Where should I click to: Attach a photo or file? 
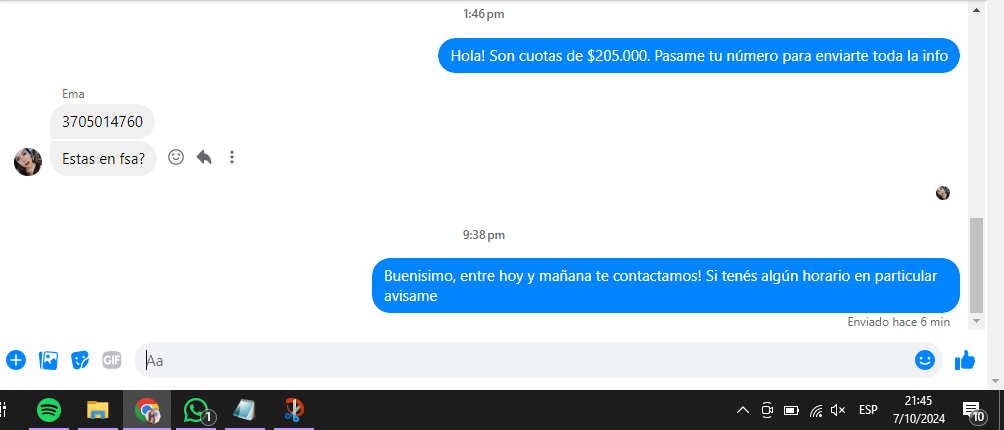tap(48, 360)
